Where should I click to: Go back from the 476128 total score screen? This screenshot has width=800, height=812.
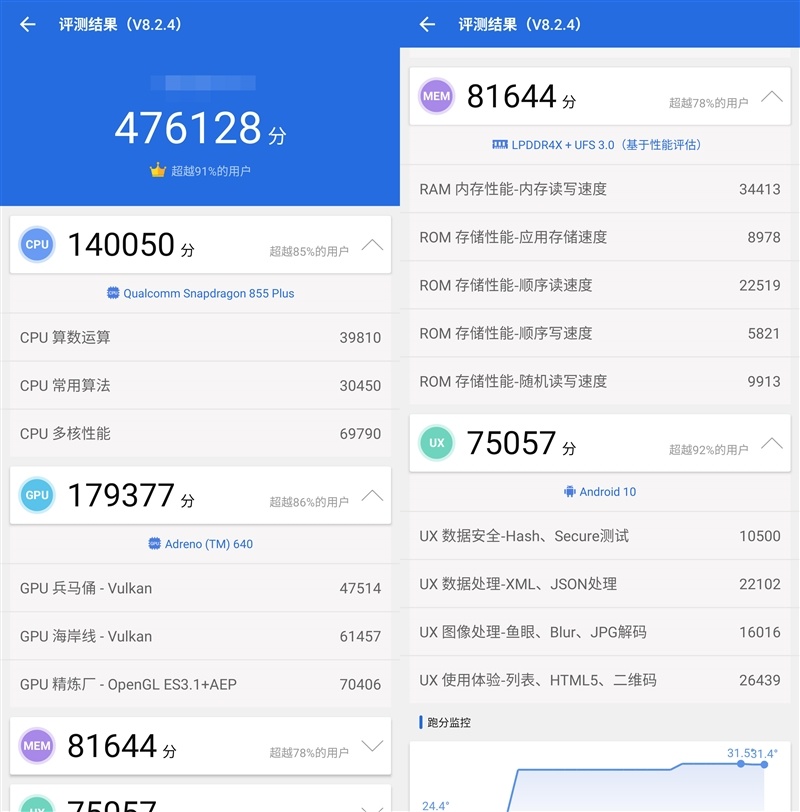tap(28, 24)
